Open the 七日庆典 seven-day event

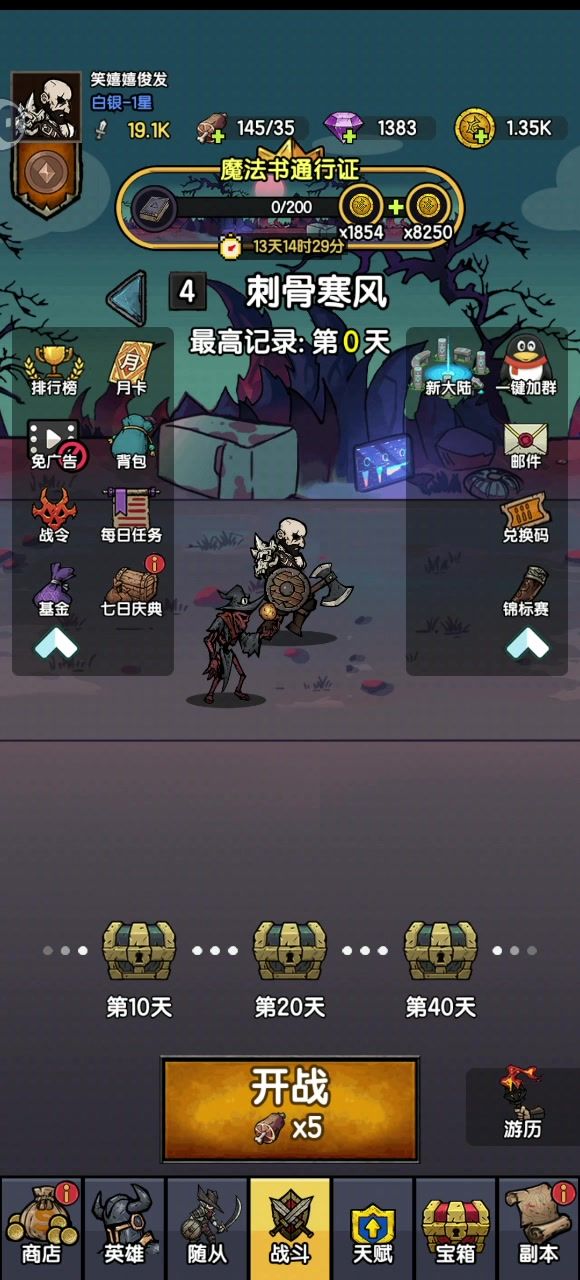pyautogui.click(x=131, y=588)
